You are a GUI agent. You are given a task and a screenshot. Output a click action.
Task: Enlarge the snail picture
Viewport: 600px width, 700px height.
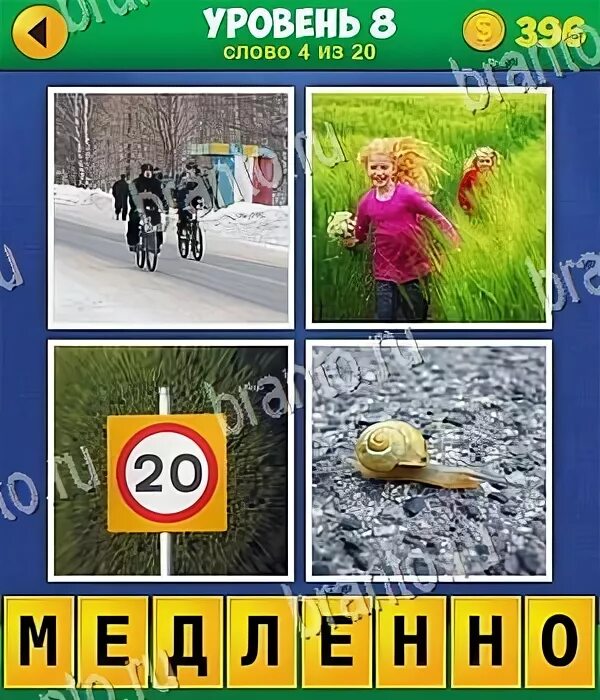[429, 460]
